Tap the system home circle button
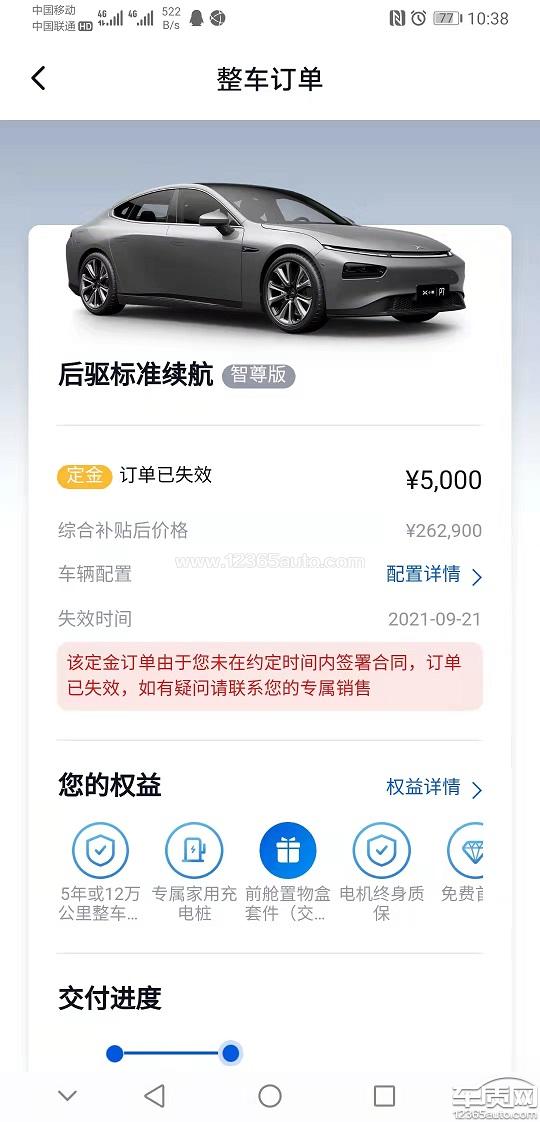540x1122 pixels. pyautogui.click(x=270, y=1096)
